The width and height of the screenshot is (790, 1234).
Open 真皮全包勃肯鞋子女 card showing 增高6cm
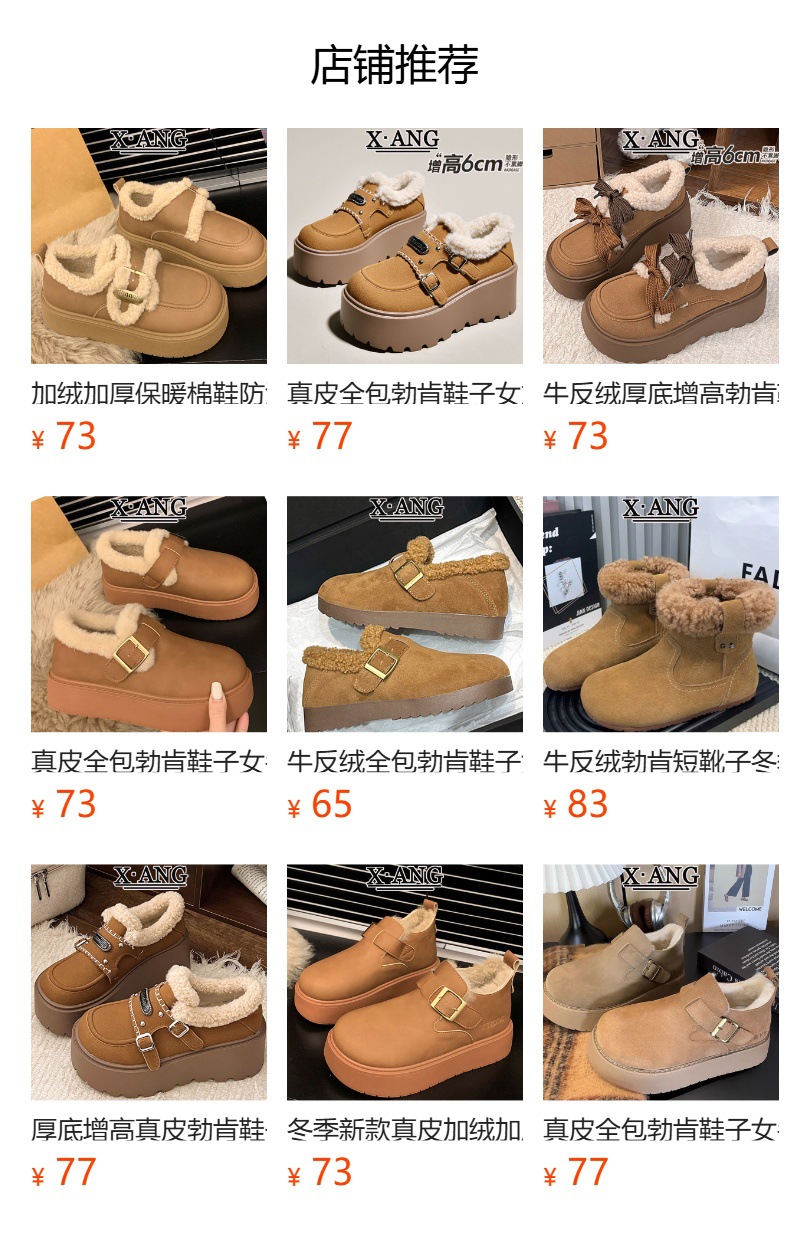pos(405,292)
